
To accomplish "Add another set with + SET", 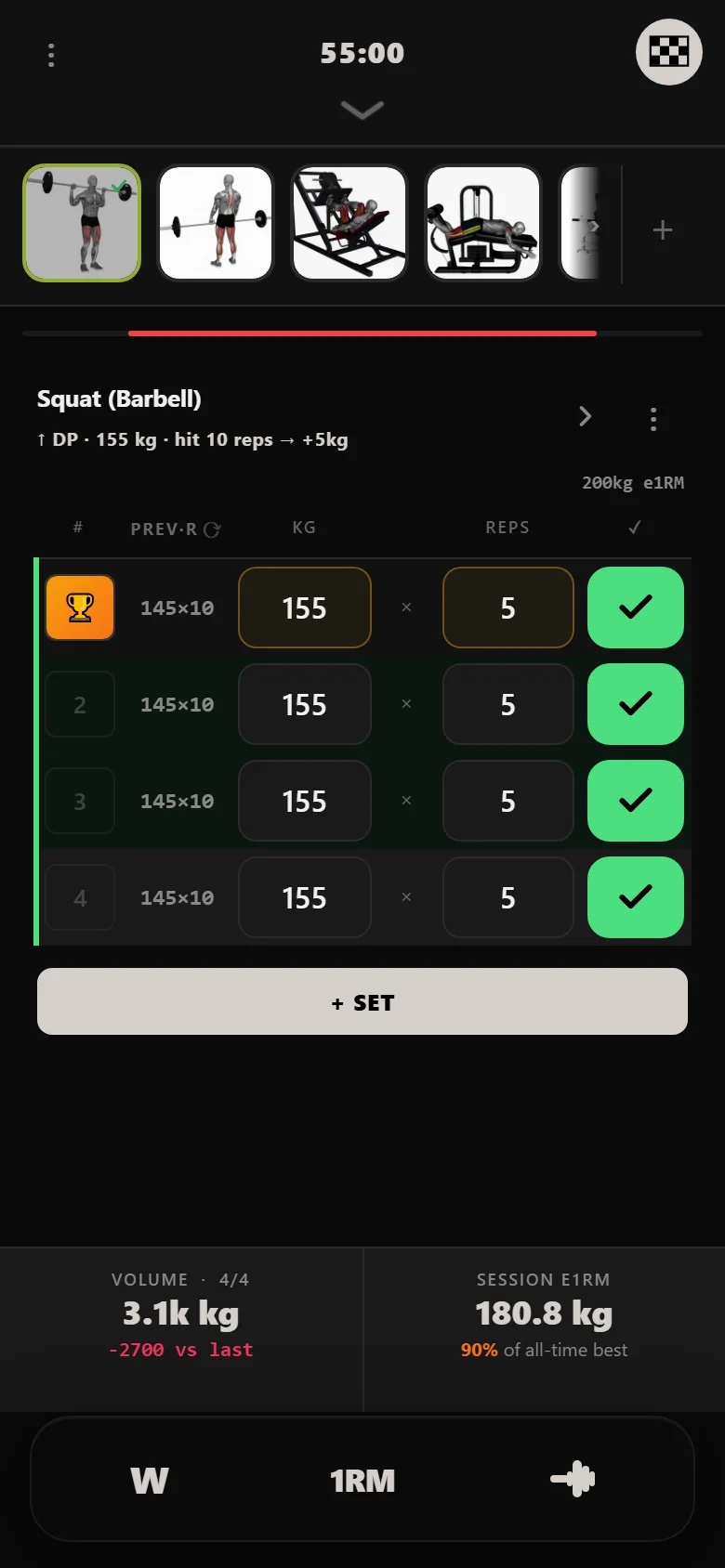I will [x=362, y=1001].
